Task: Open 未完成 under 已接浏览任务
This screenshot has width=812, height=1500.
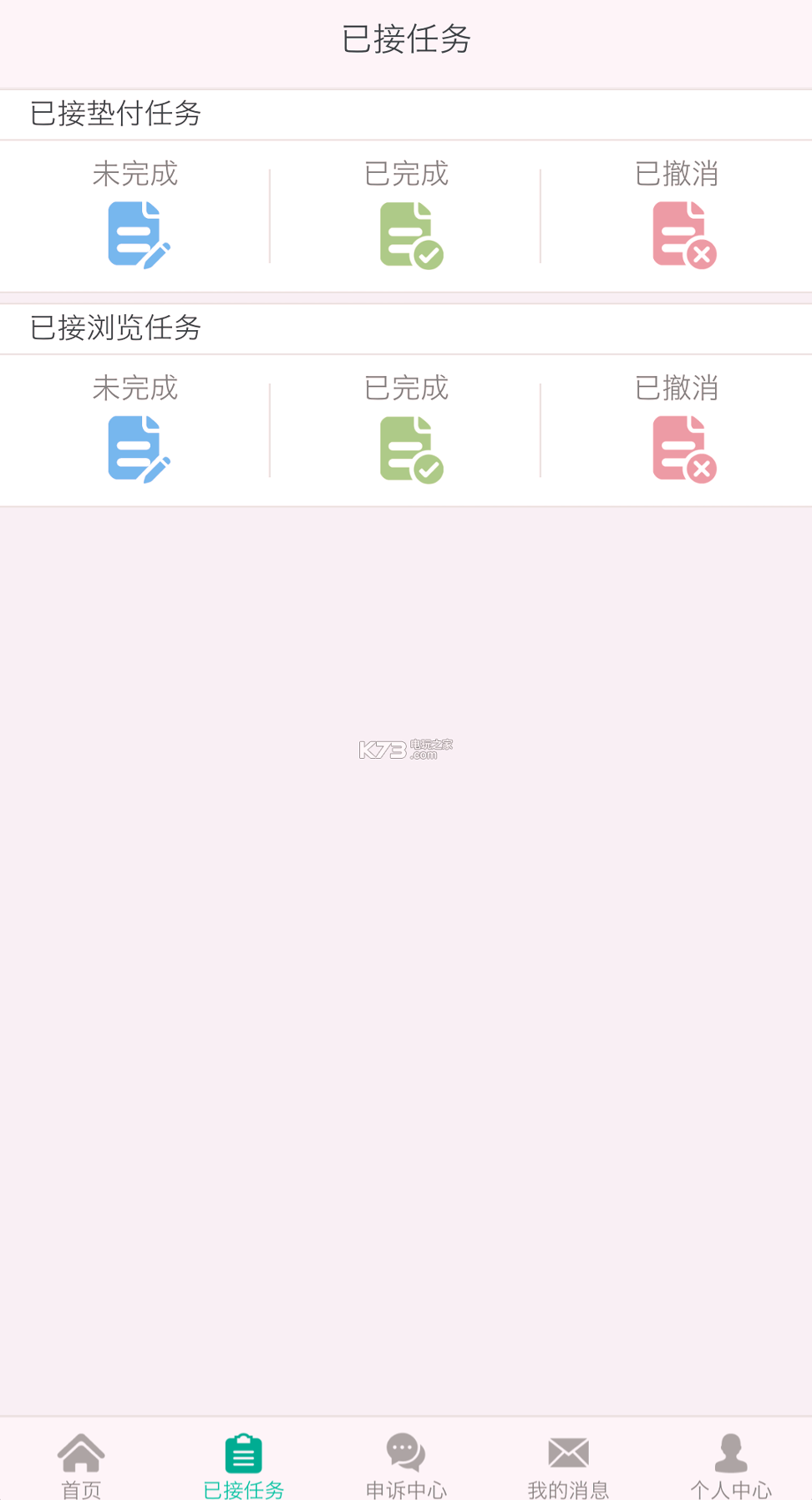Action: (x=136, y=430)
